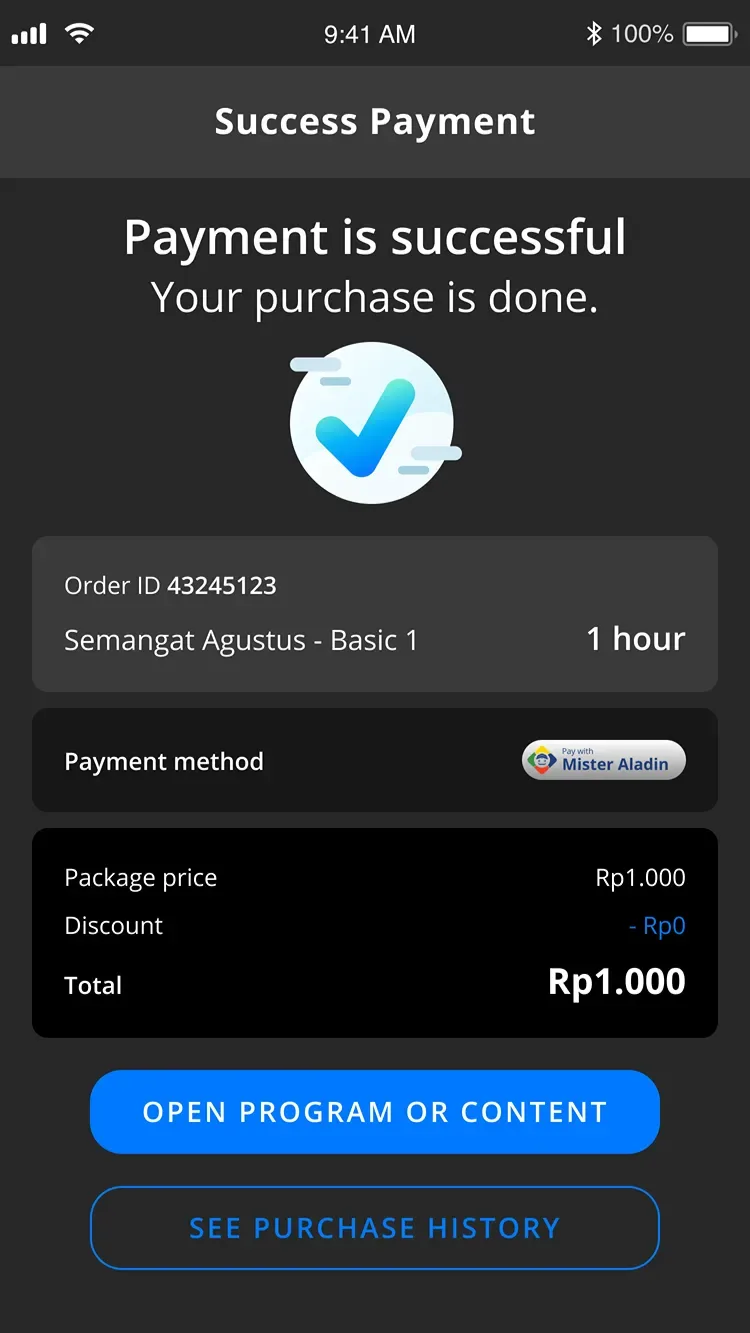
Task: View the purchase history
Action: (x=375, y=1228)
